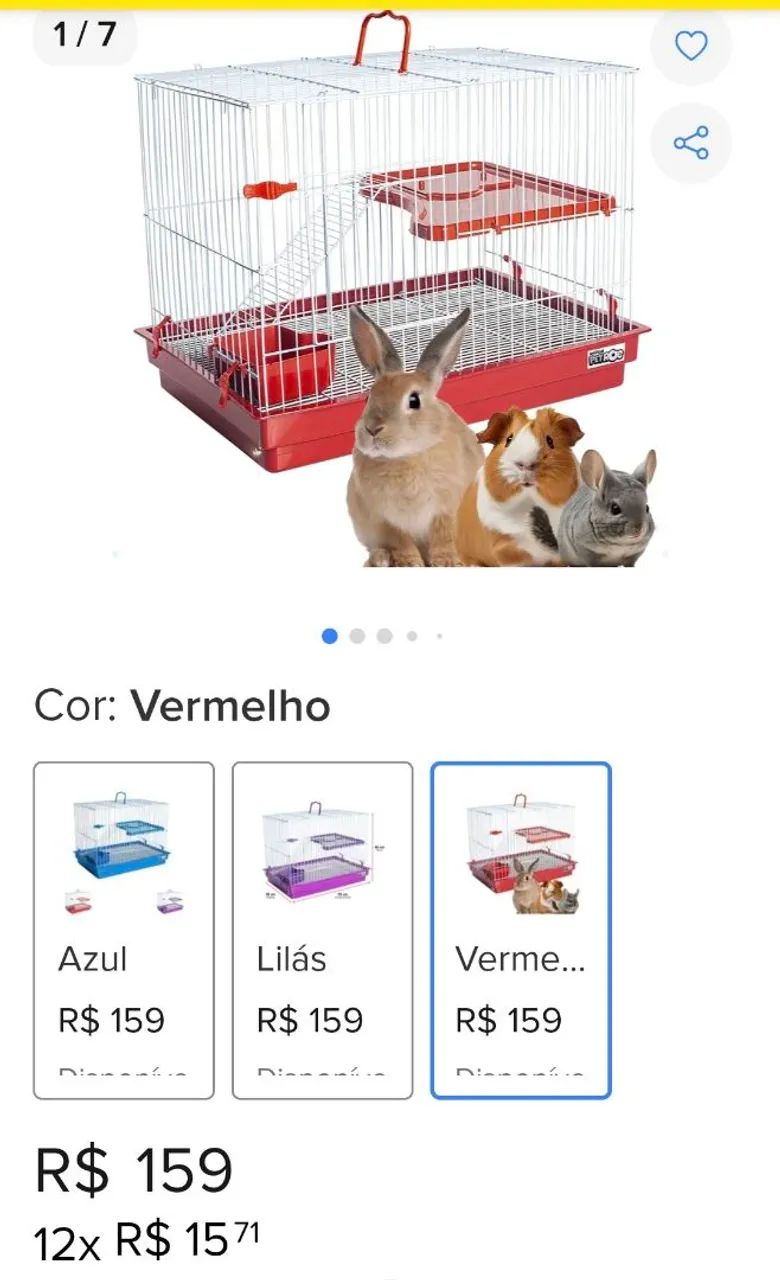This screenshot has height=1280, width=780.
Task: Tap the R$ 159 main price
Action: [130, 1170]
